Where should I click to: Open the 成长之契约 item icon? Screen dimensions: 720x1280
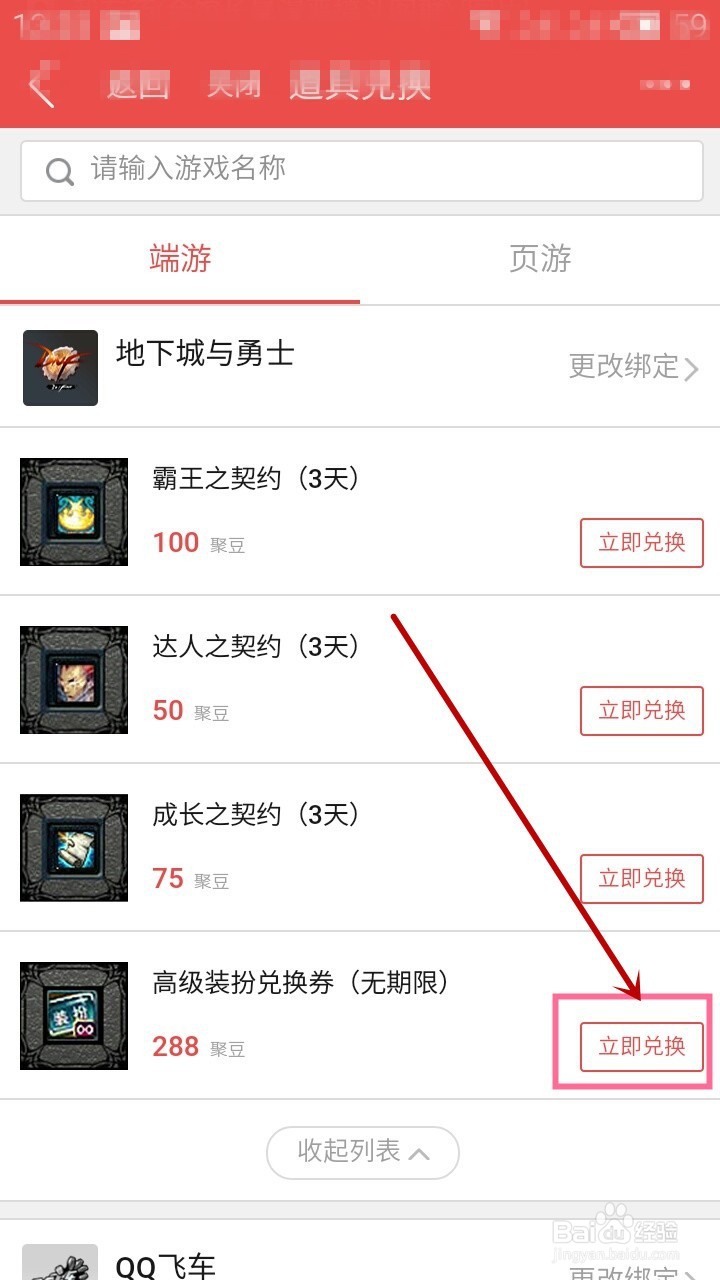(x=73, y=848)
